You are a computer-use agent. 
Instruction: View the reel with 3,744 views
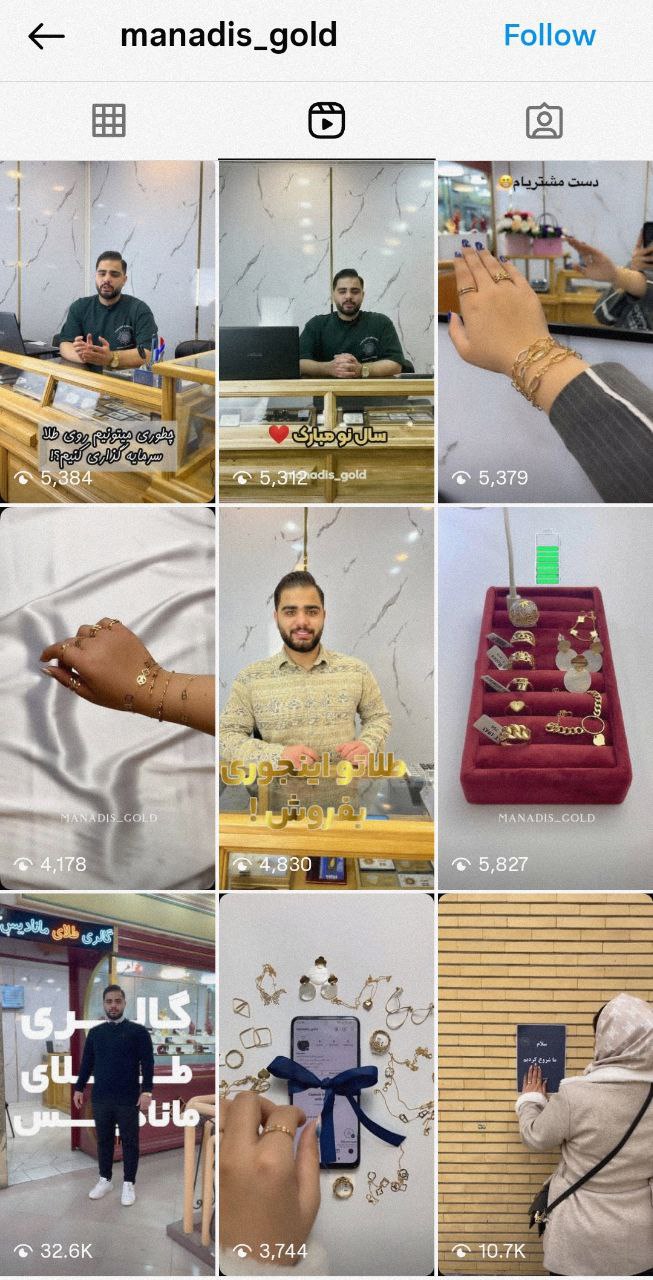tap(326, 1085)
